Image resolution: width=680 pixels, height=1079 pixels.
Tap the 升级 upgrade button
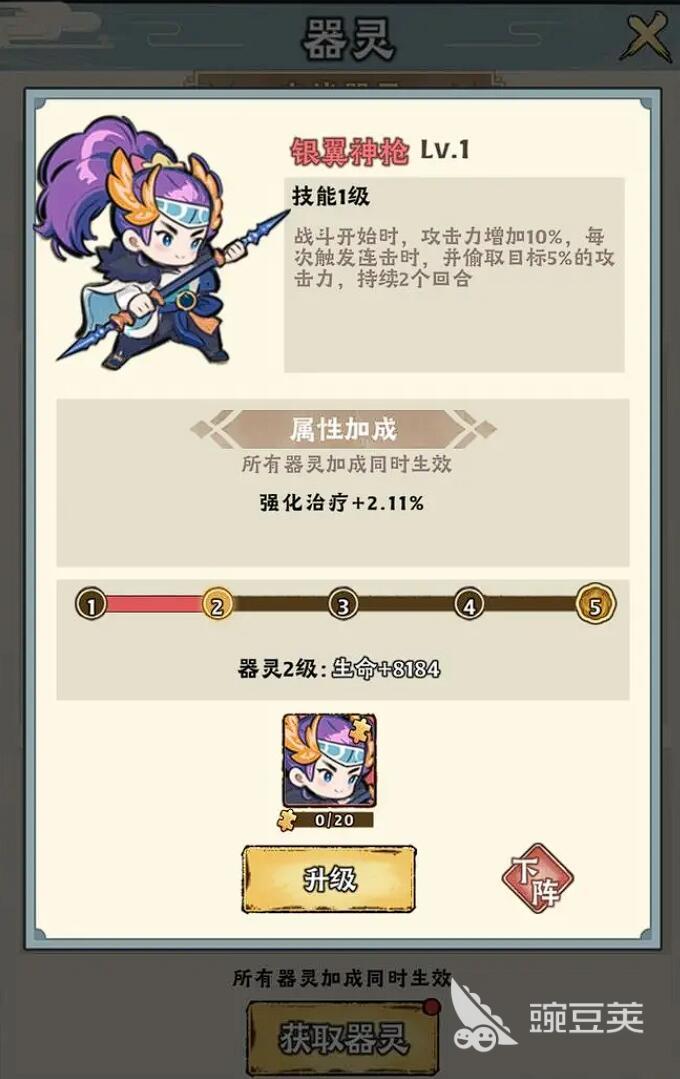click(x=329, y=879)
